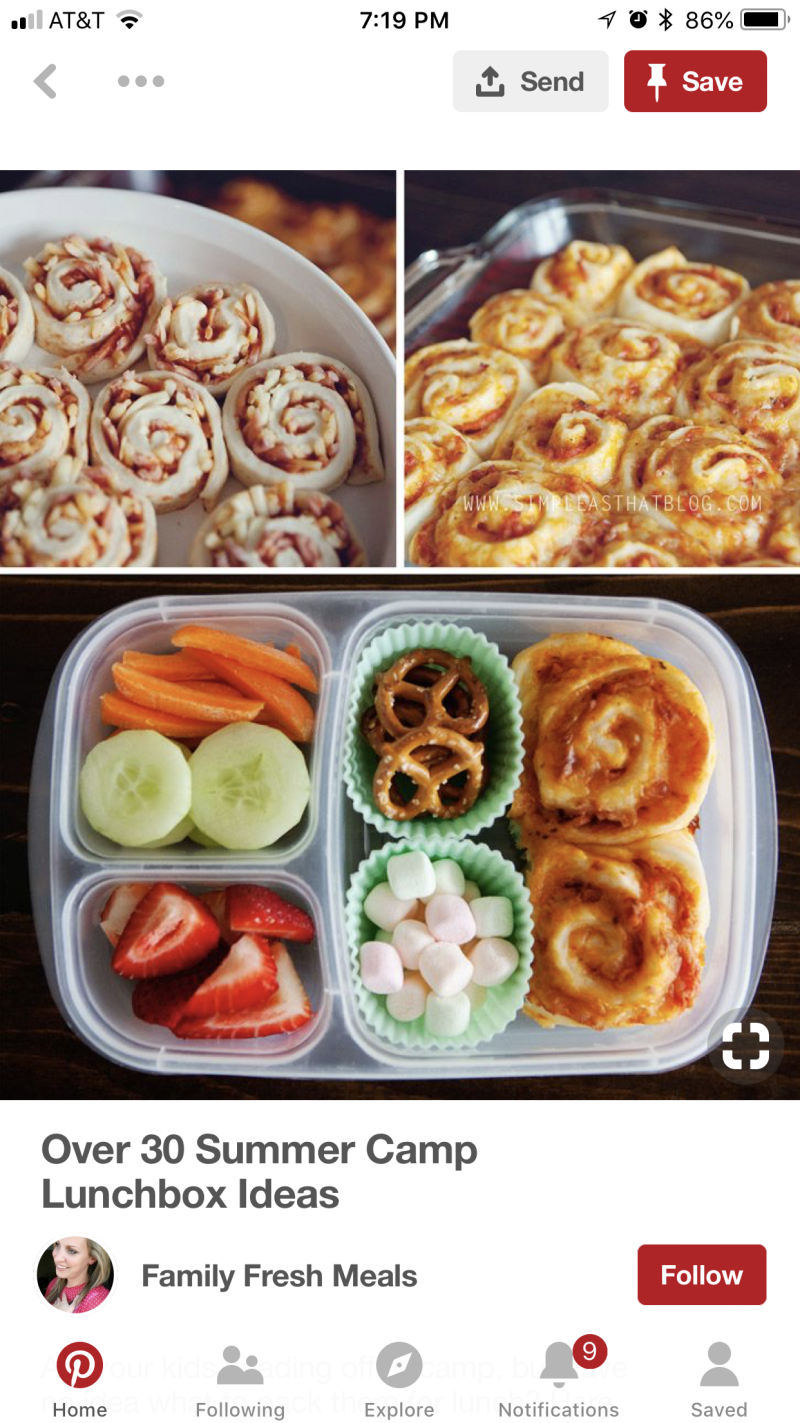Tap the visual search icon on image
Screen dimensions: 800x1423
pyautogui.click(x=746, y=1046)
